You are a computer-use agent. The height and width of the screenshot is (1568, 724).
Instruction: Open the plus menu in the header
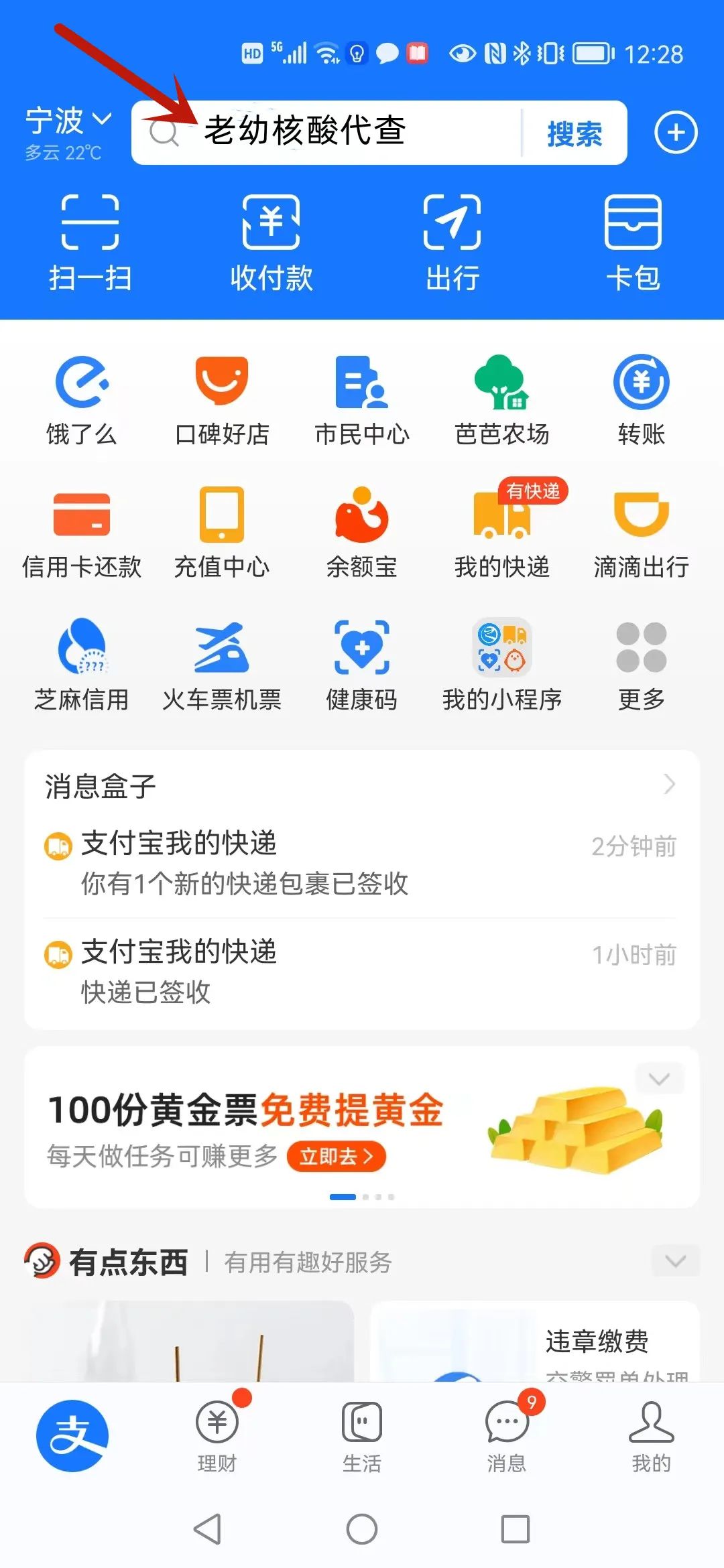[675, 132]
